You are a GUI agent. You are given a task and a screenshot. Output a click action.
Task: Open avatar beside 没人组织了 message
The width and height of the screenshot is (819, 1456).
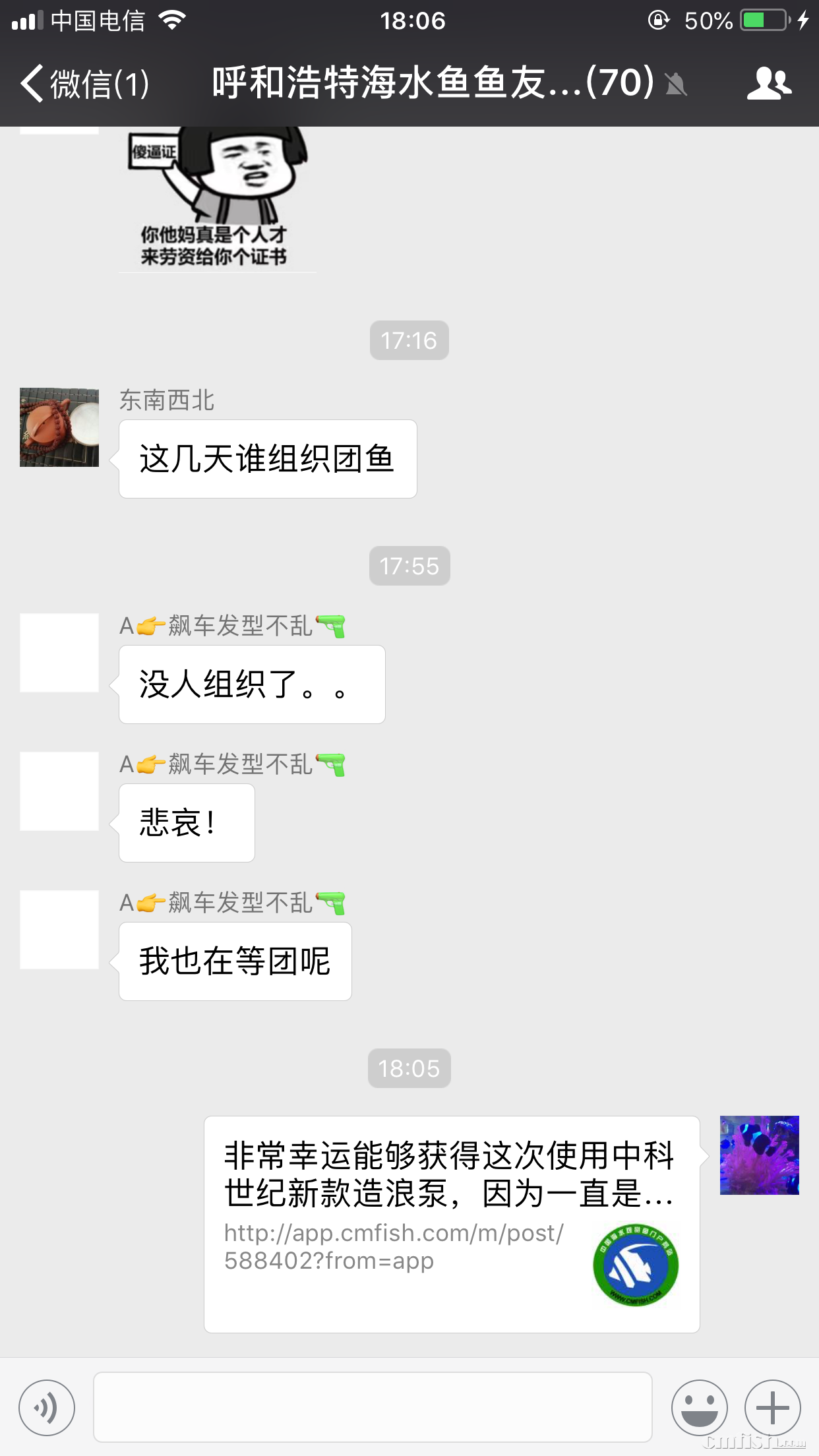click(59, 653)
